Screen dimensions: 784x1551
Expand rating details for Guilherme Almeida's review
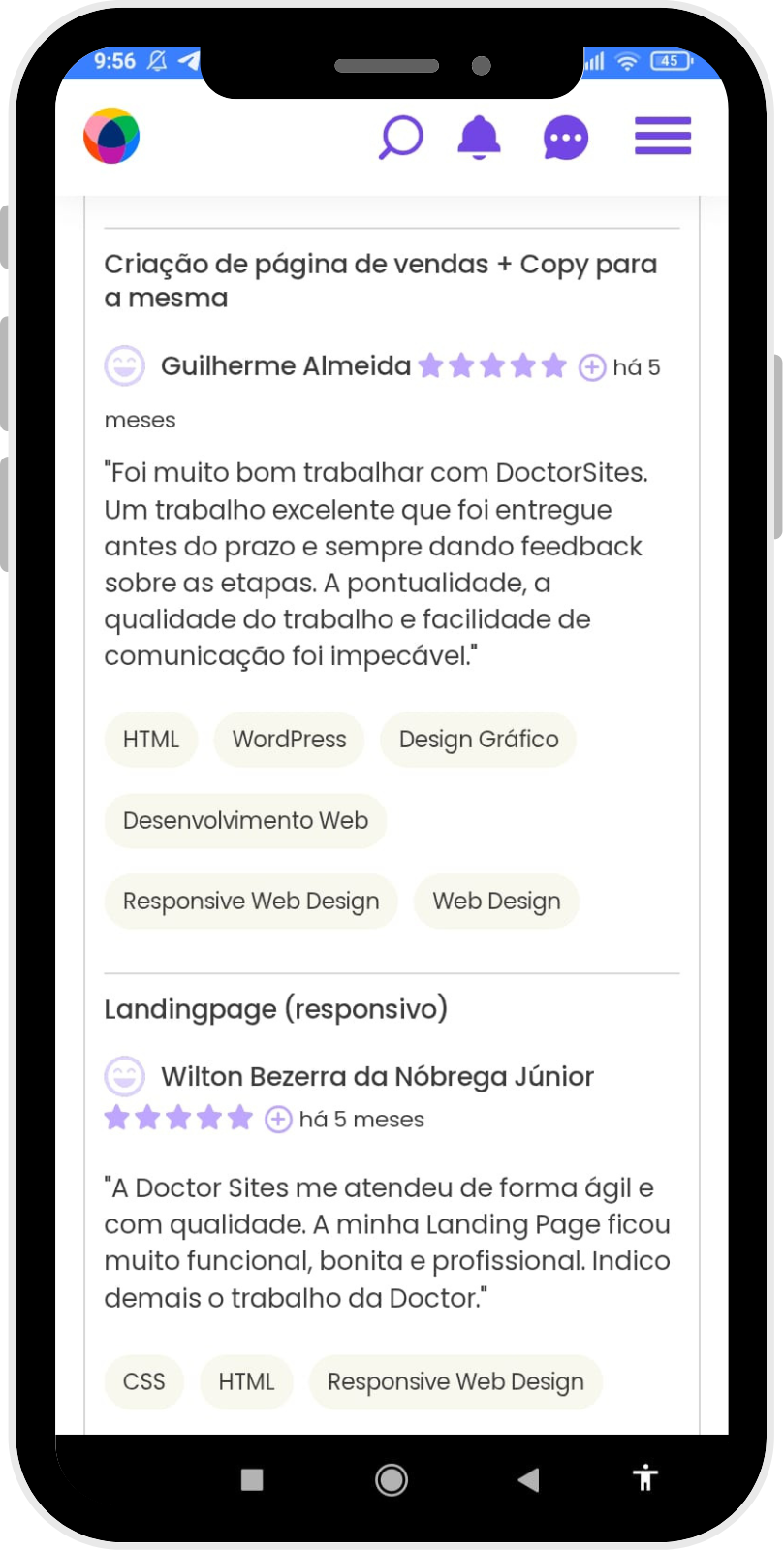pyautogui.click(x=592, y=367)
